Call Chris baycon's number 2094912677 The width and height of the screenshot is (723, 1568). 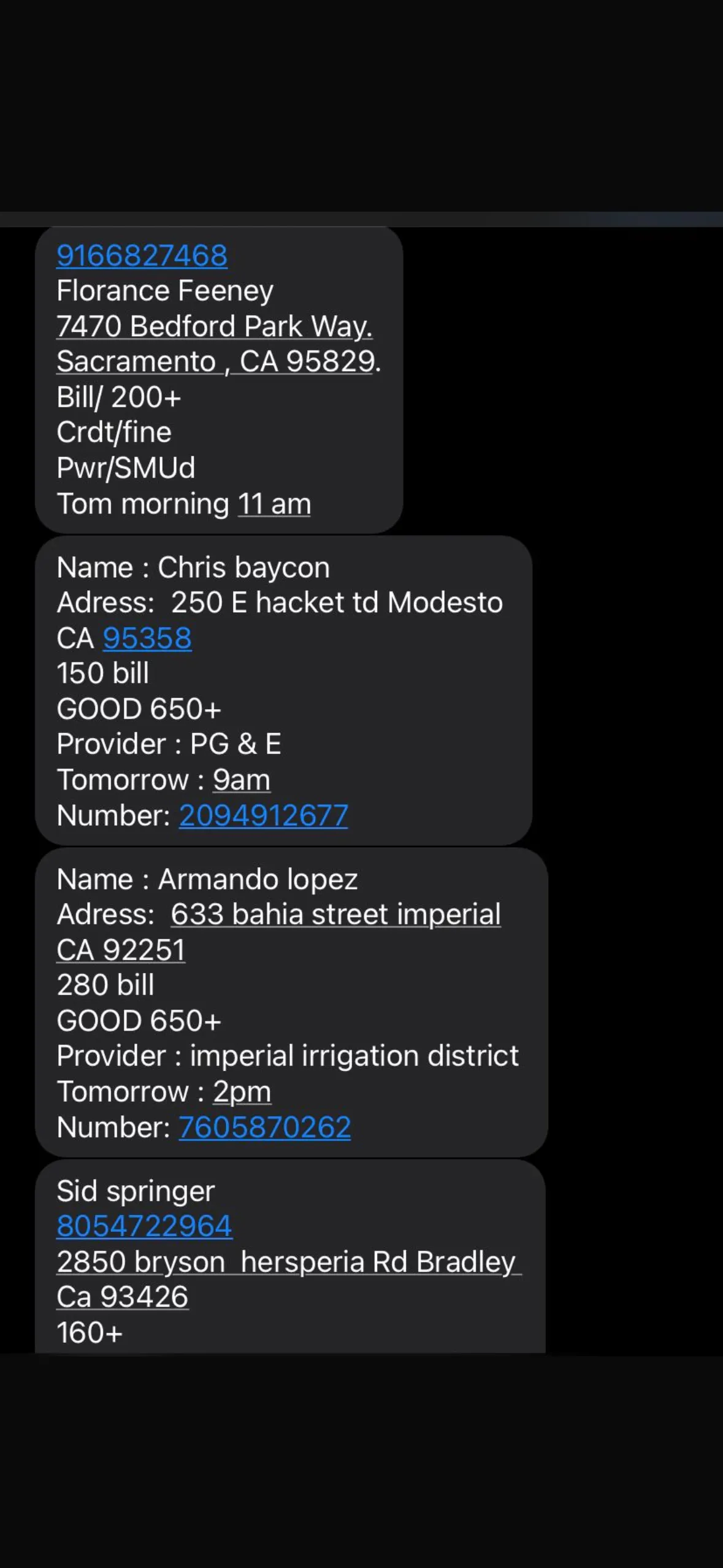pyautogui.click(x=264, y=816)
